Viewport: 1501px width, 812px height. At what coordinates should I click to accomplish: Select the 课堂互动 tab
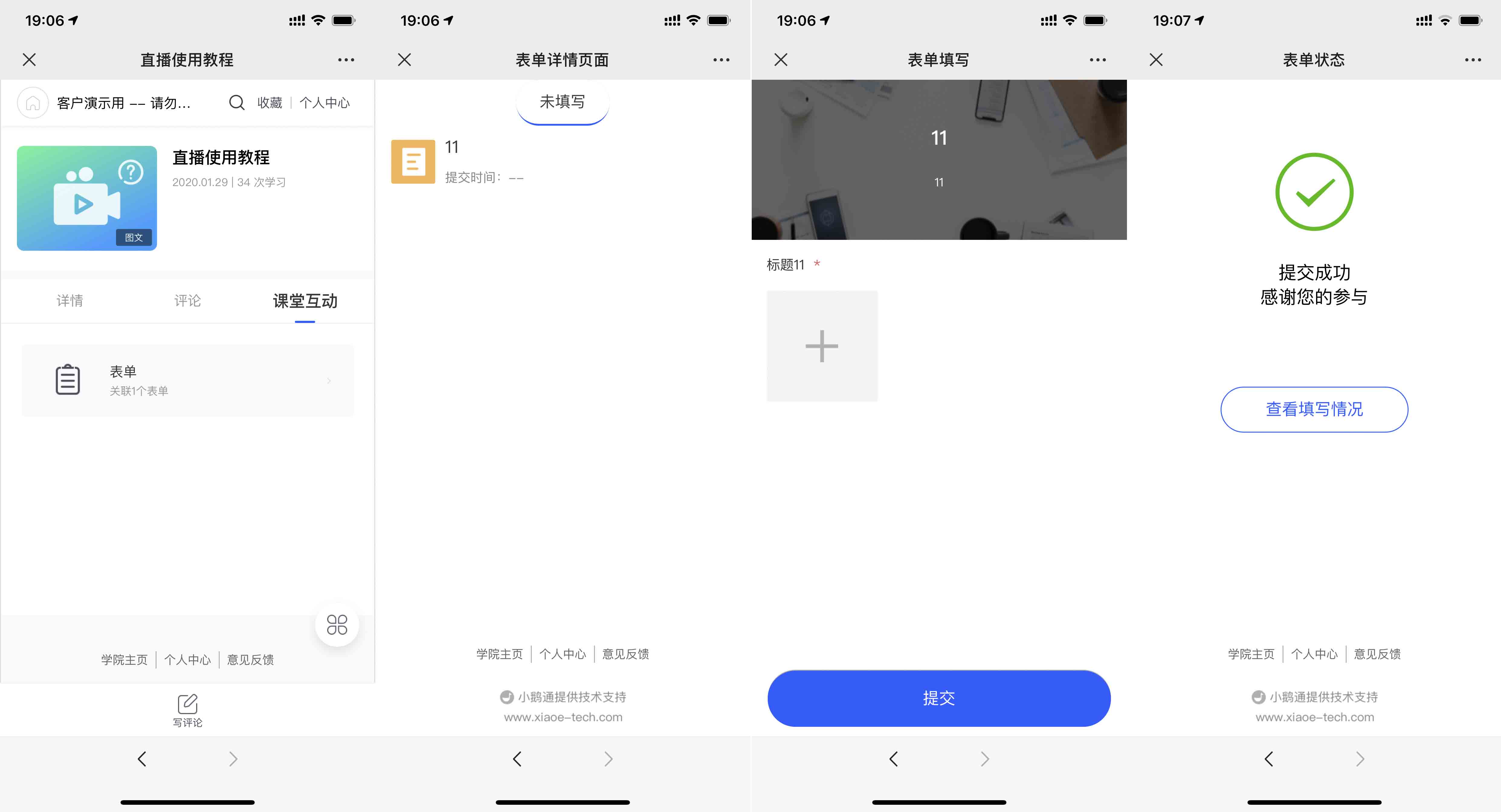point(305,301)
